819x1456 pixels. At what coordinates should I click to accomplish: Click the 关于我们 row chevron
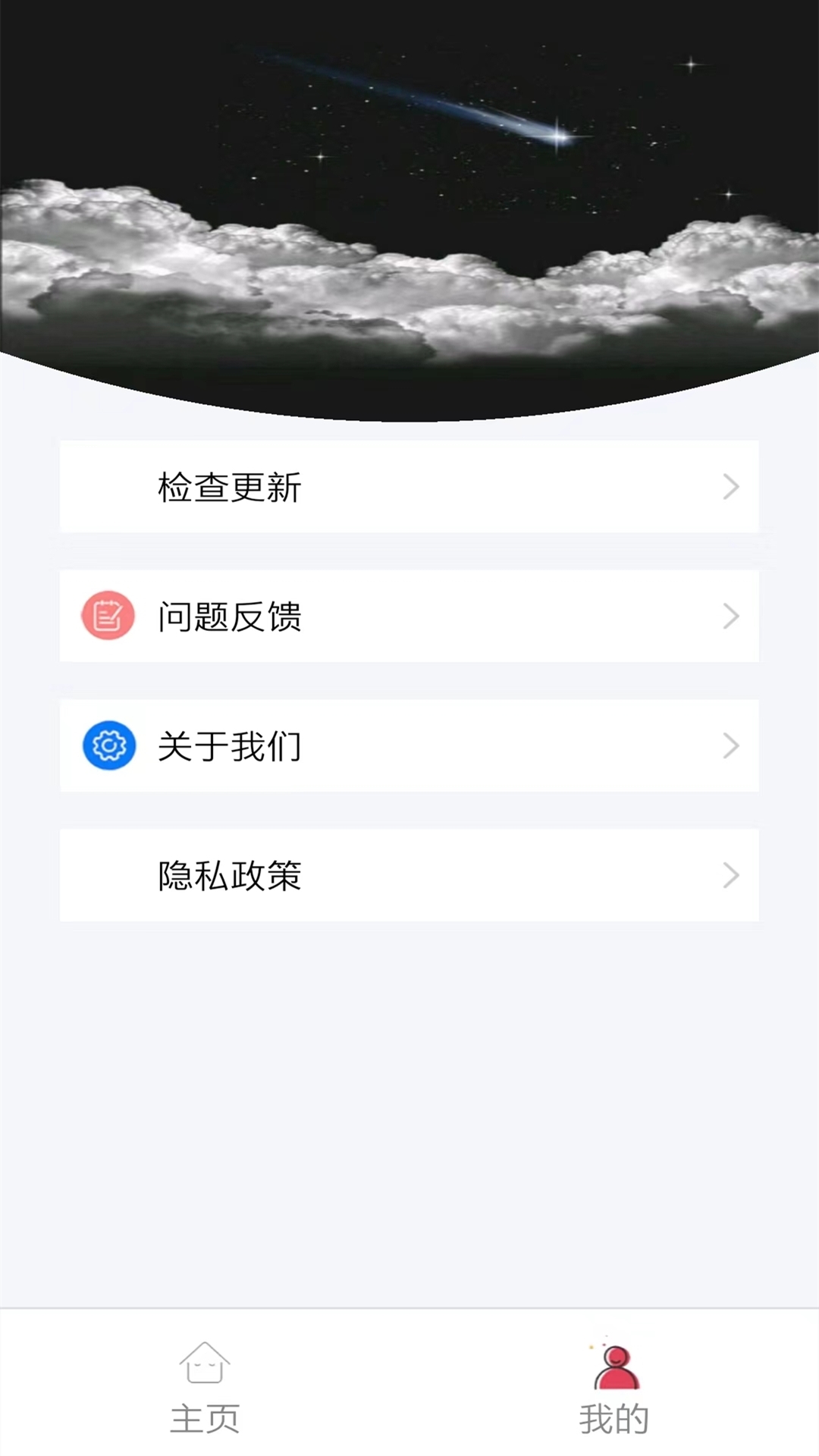coord(730,745)
